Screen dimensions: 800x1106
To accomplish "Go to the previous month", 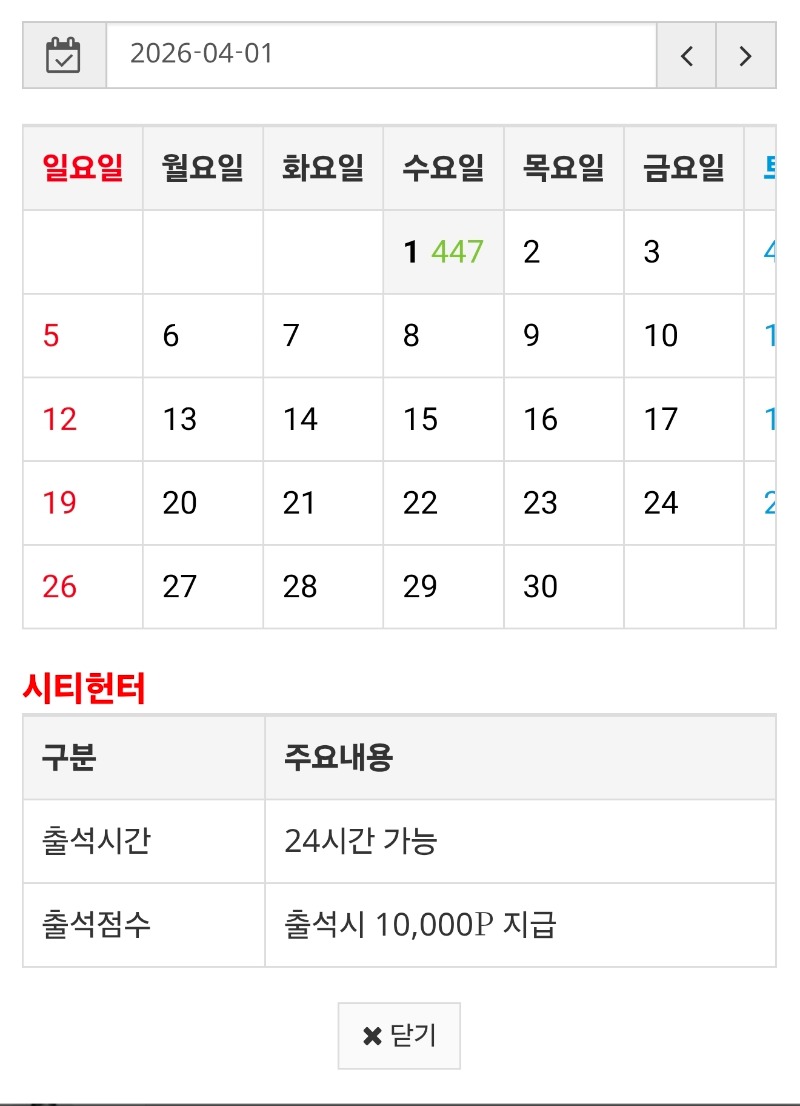I will (x=686, y=56).
